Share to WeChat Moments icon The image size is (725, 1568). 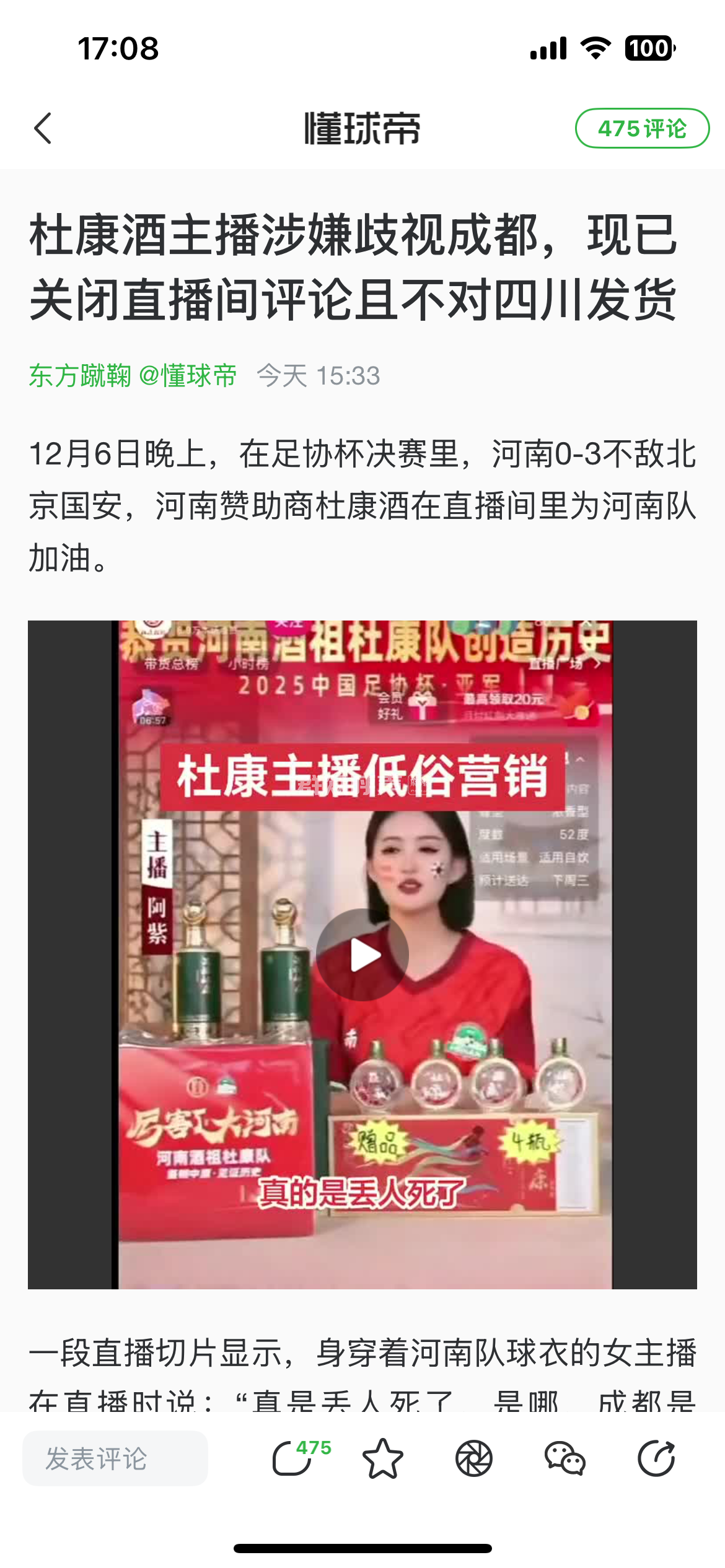[x=473, y=1458]
